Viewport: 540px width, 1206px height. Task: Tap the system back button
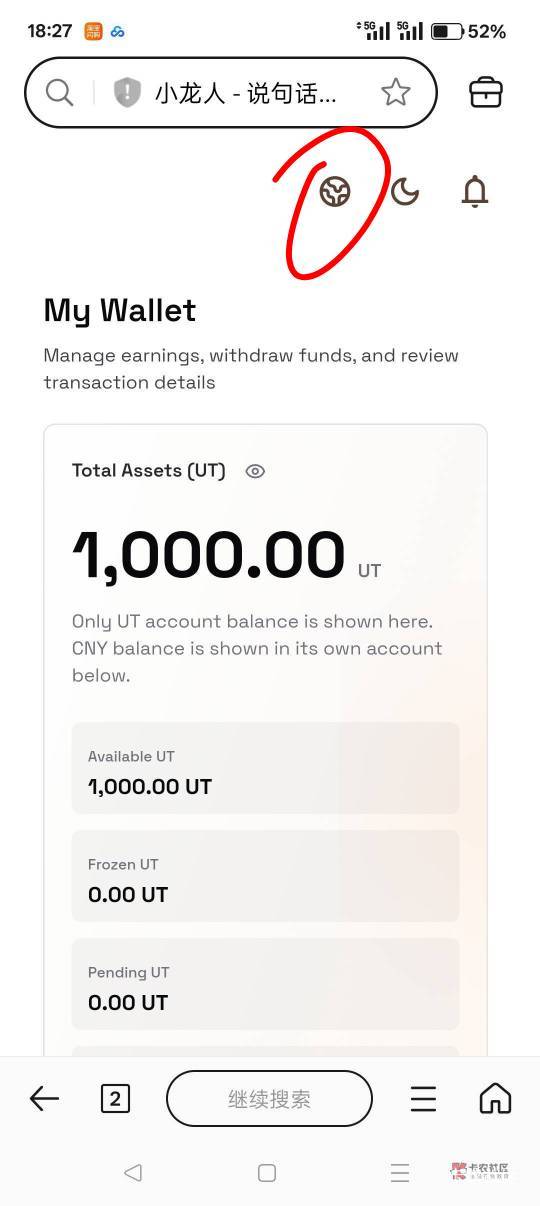click(133, 1173)
